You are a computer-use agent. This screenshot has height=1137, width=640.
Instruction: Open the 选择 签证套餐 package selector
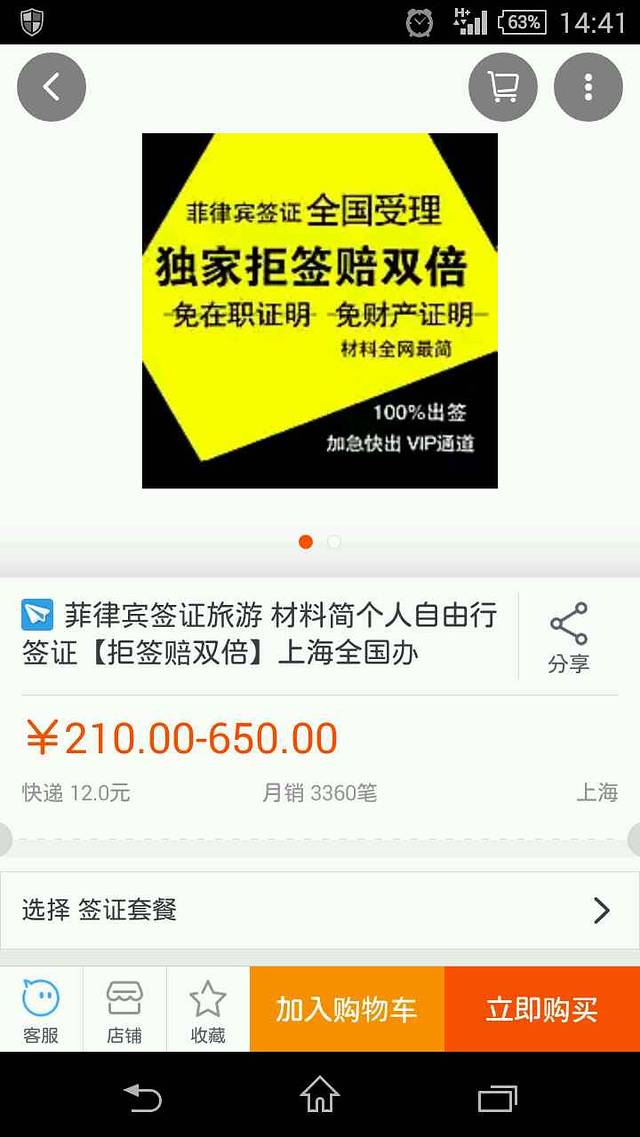point(319,910)
